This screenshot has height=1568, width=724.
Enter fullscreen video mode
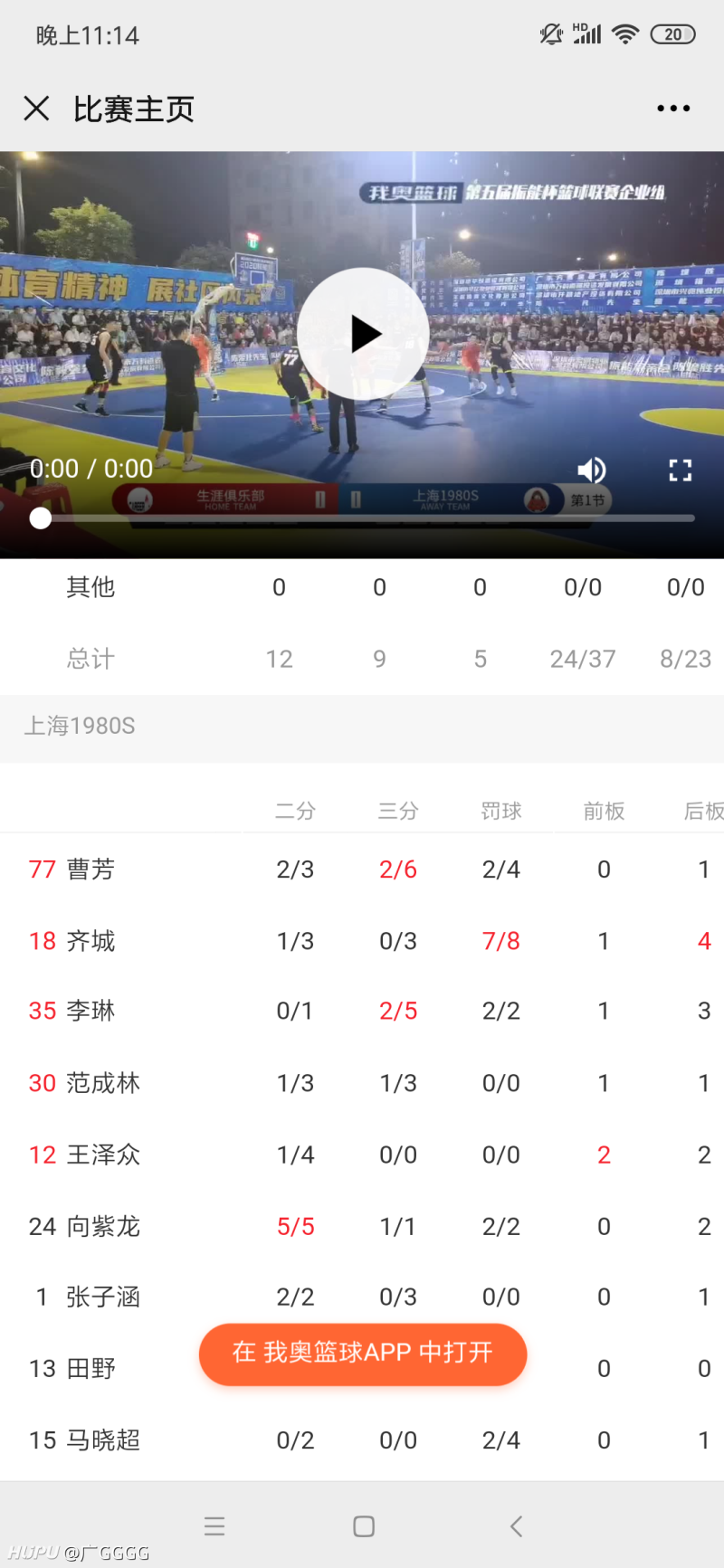tap(681, 470)
